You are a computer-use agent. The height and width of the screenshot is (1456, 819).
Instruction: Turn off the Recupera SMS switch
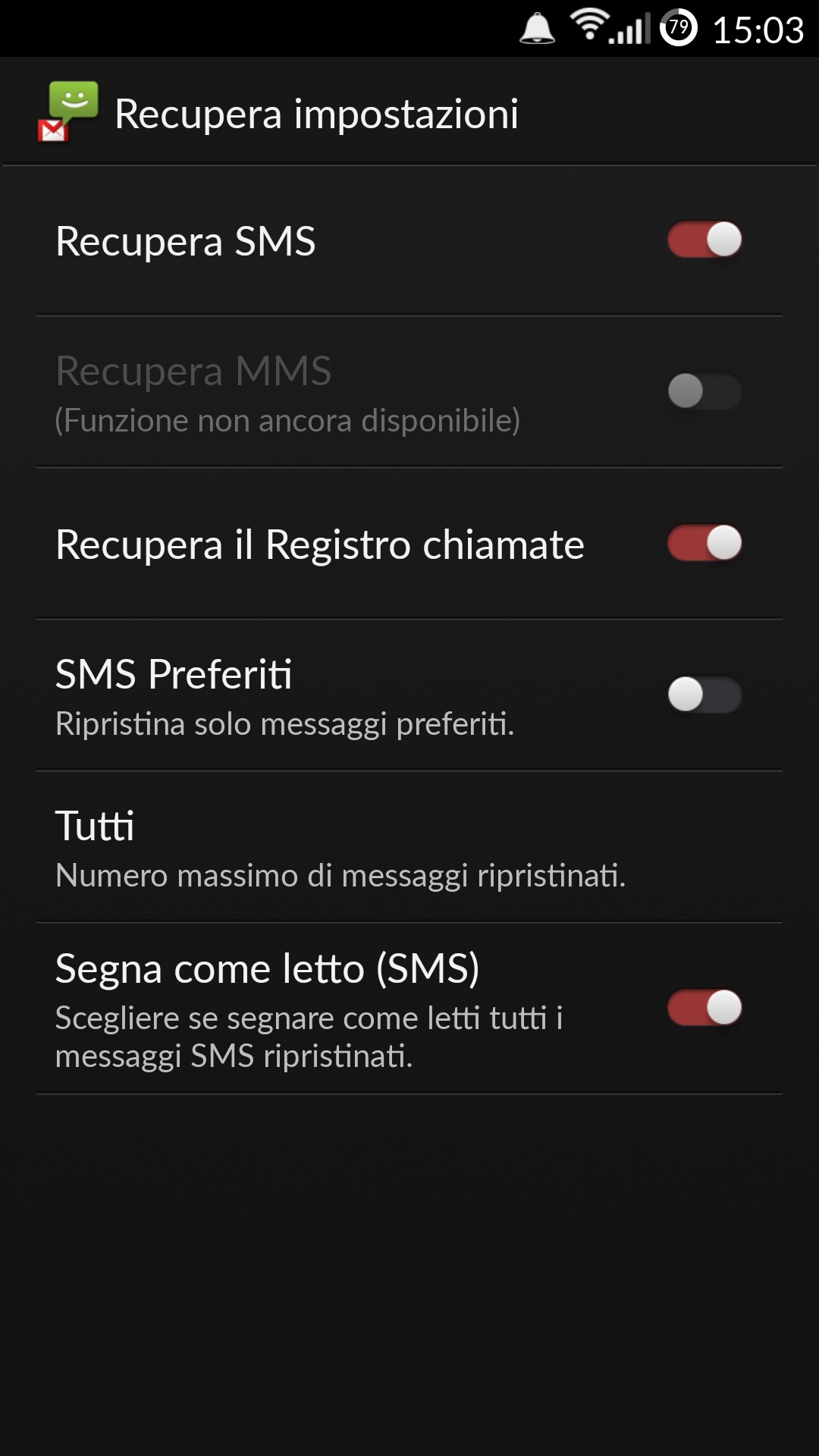[x=704, y=240]
